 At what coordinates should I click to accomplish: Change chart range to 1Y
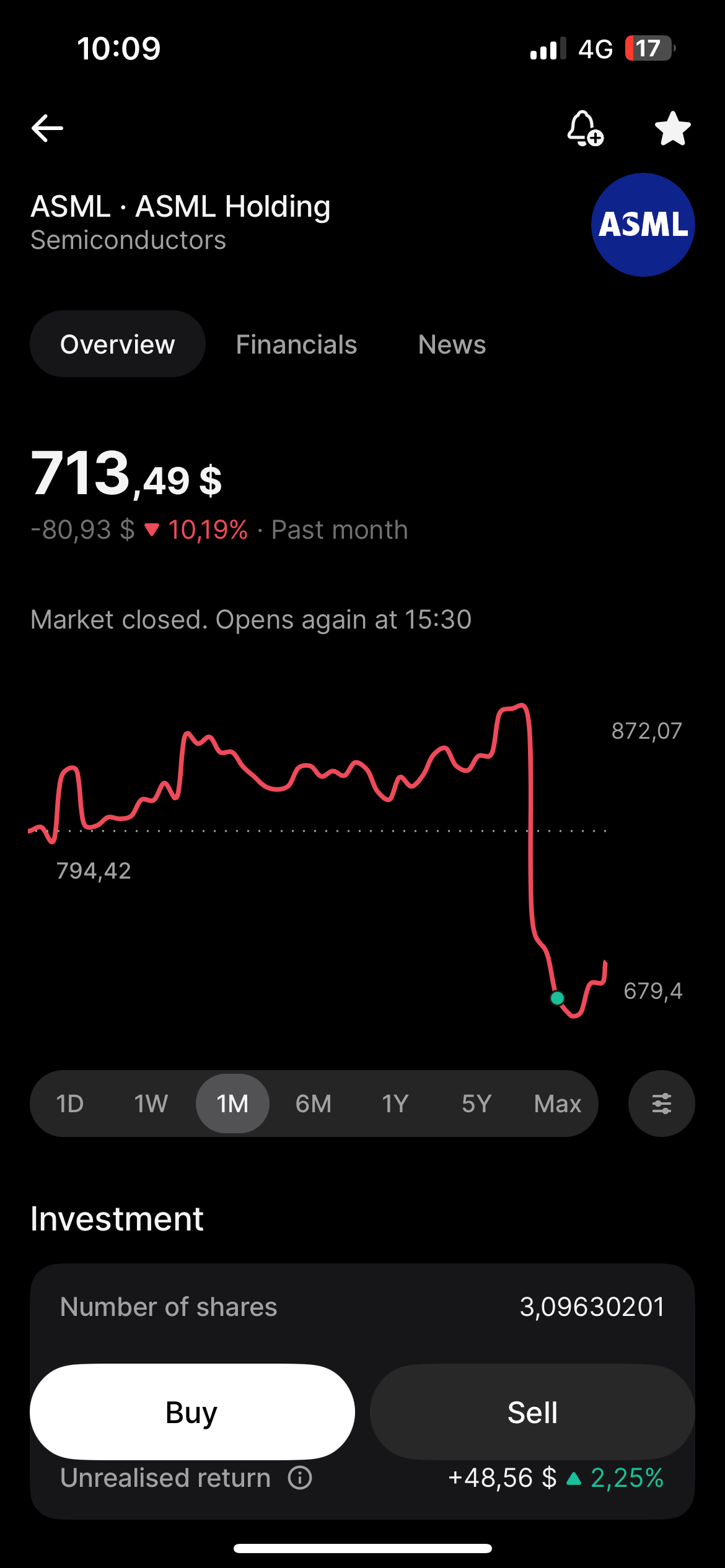(x=395, y=1104)
